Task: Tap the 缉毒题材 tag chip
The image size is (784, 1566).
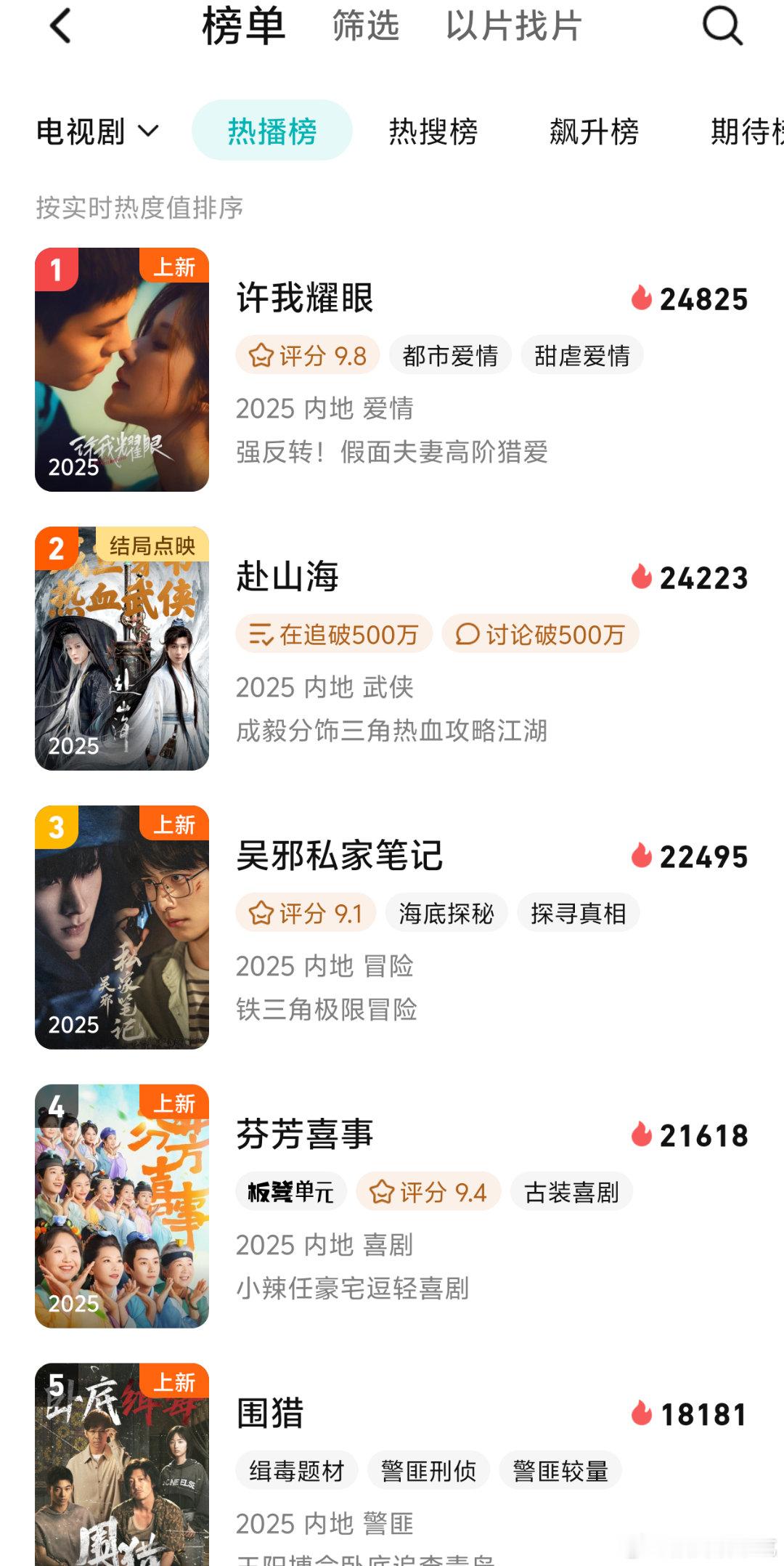Action: pos(297,1471)
